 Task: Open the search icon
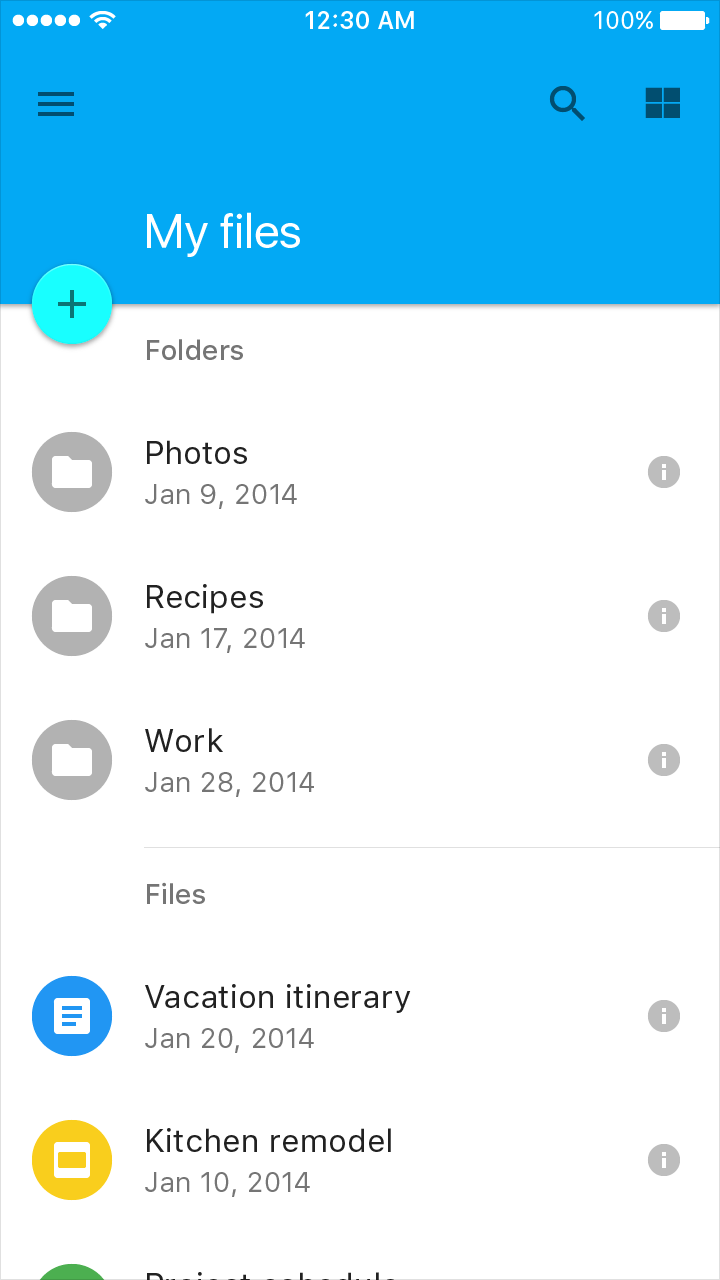[x=567, y=104]
